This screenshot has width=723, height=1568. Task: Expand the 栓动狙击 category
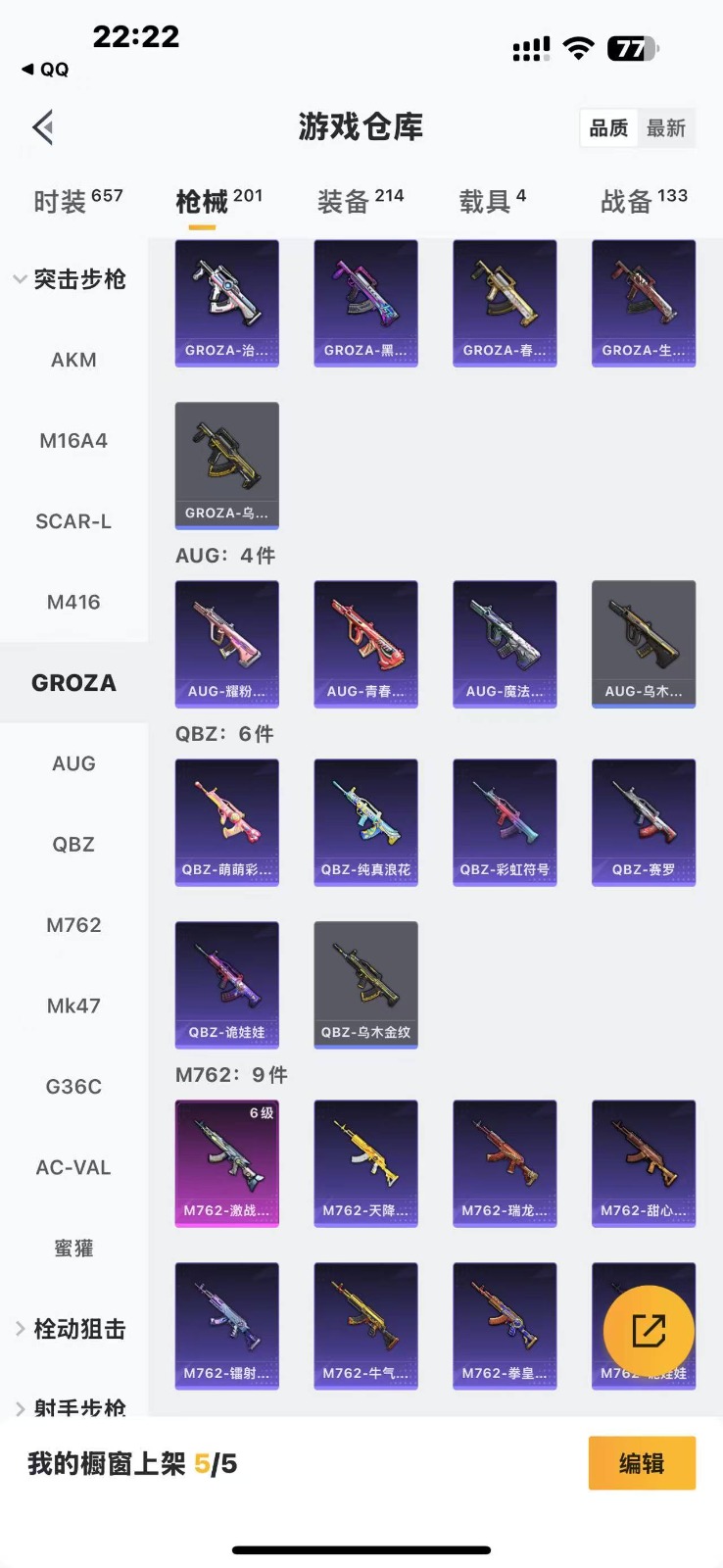(x=69, y=1329)
